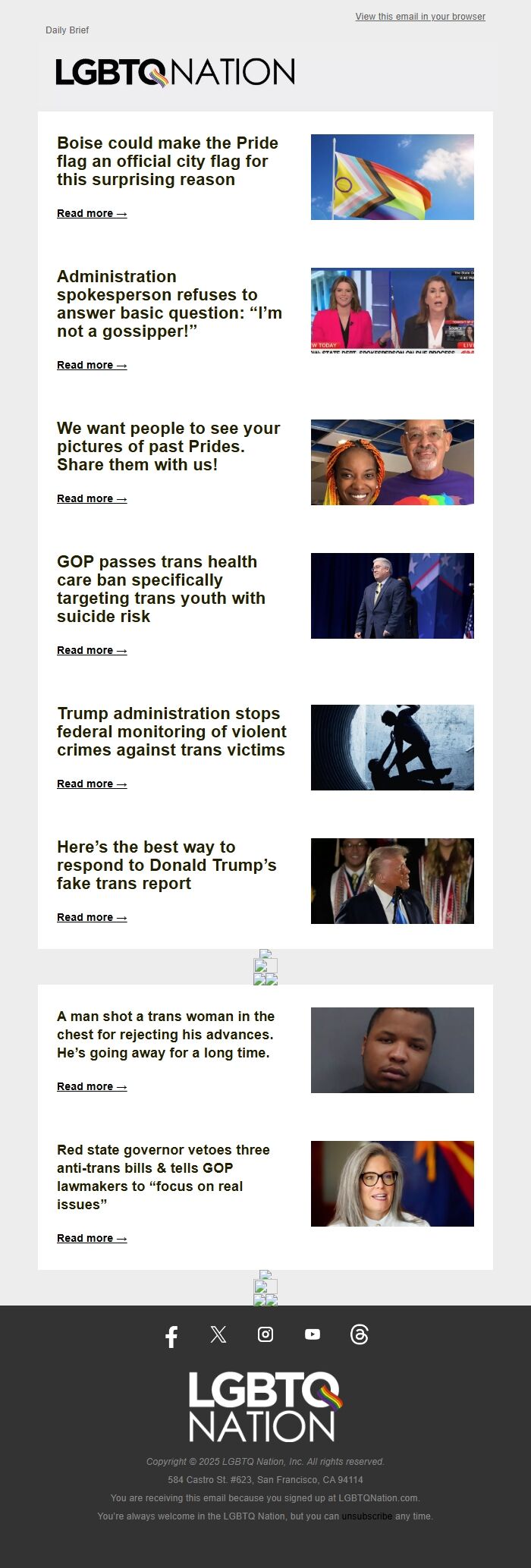Open the Instagram profile icon

pyautogui.click(x=265, y=1335)
